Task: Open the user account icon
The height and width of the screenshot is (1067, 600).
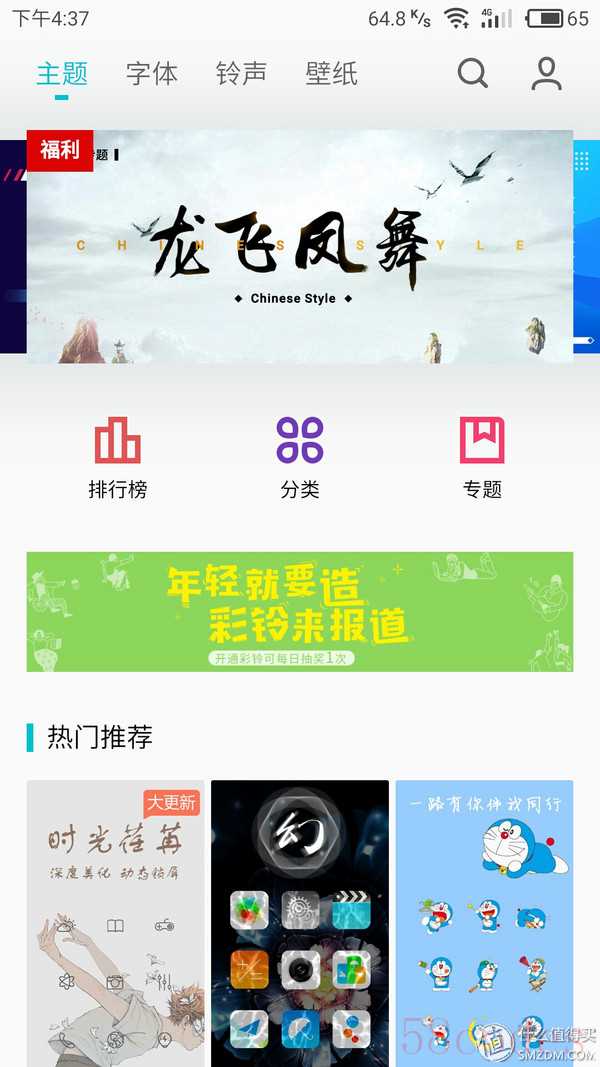Action: point(546,73)
